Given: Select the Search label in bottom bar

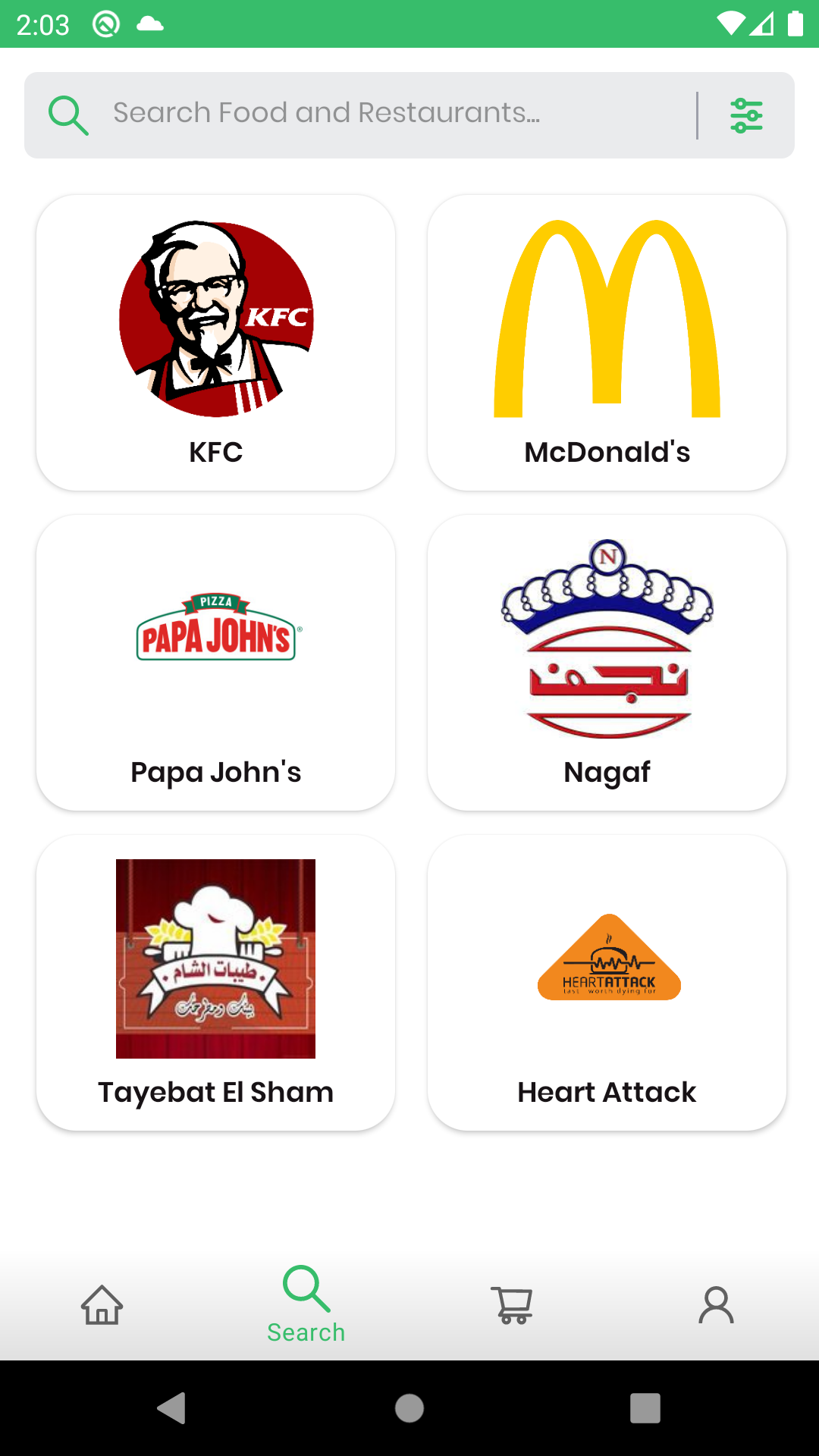Looking at the screenshot, I should (x=306, y=1333).
